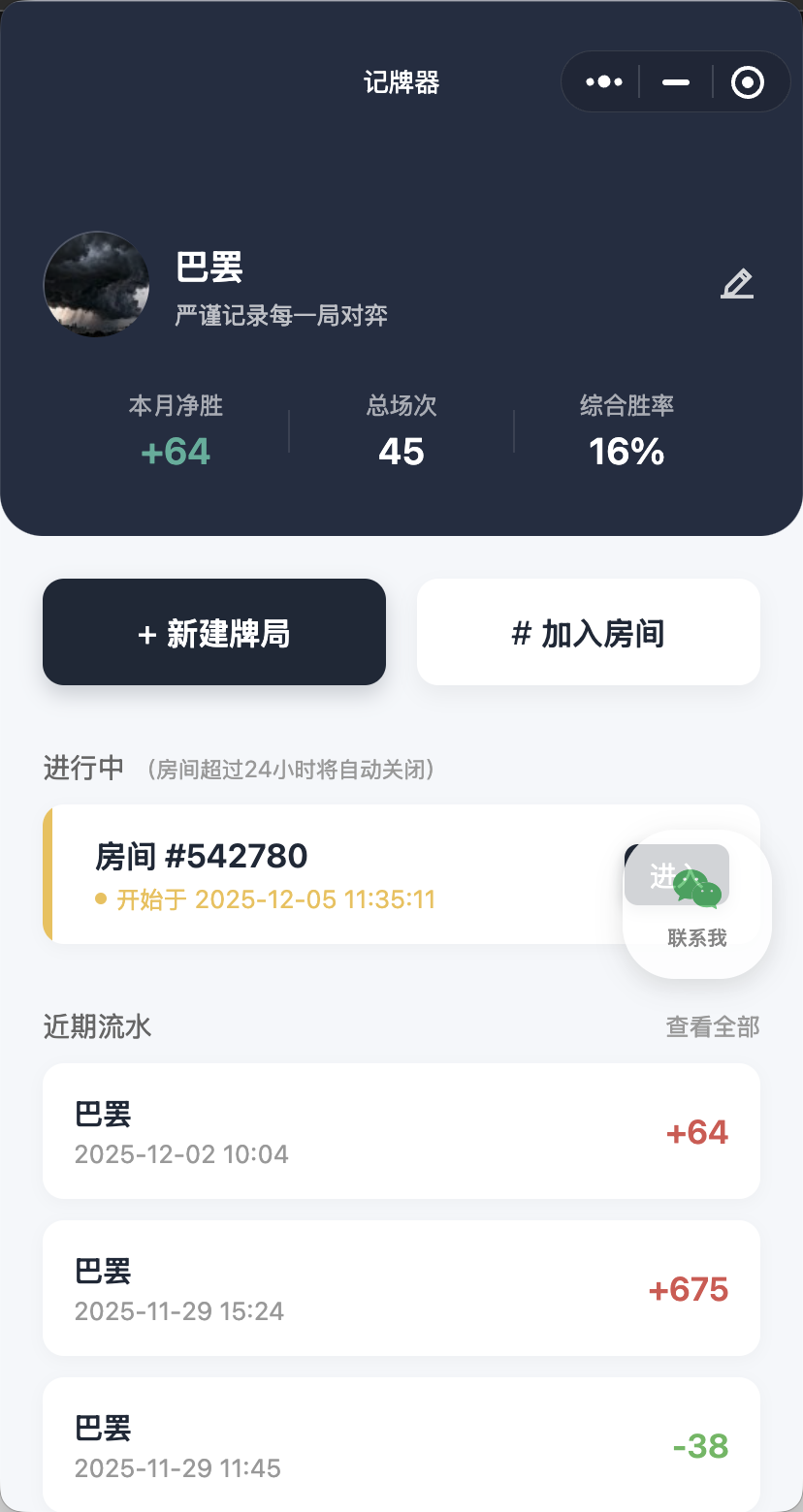Viewport: 803px width, 1512px height.
Task: Click the 综合胜率 16% stat
Action: point(626,429)
